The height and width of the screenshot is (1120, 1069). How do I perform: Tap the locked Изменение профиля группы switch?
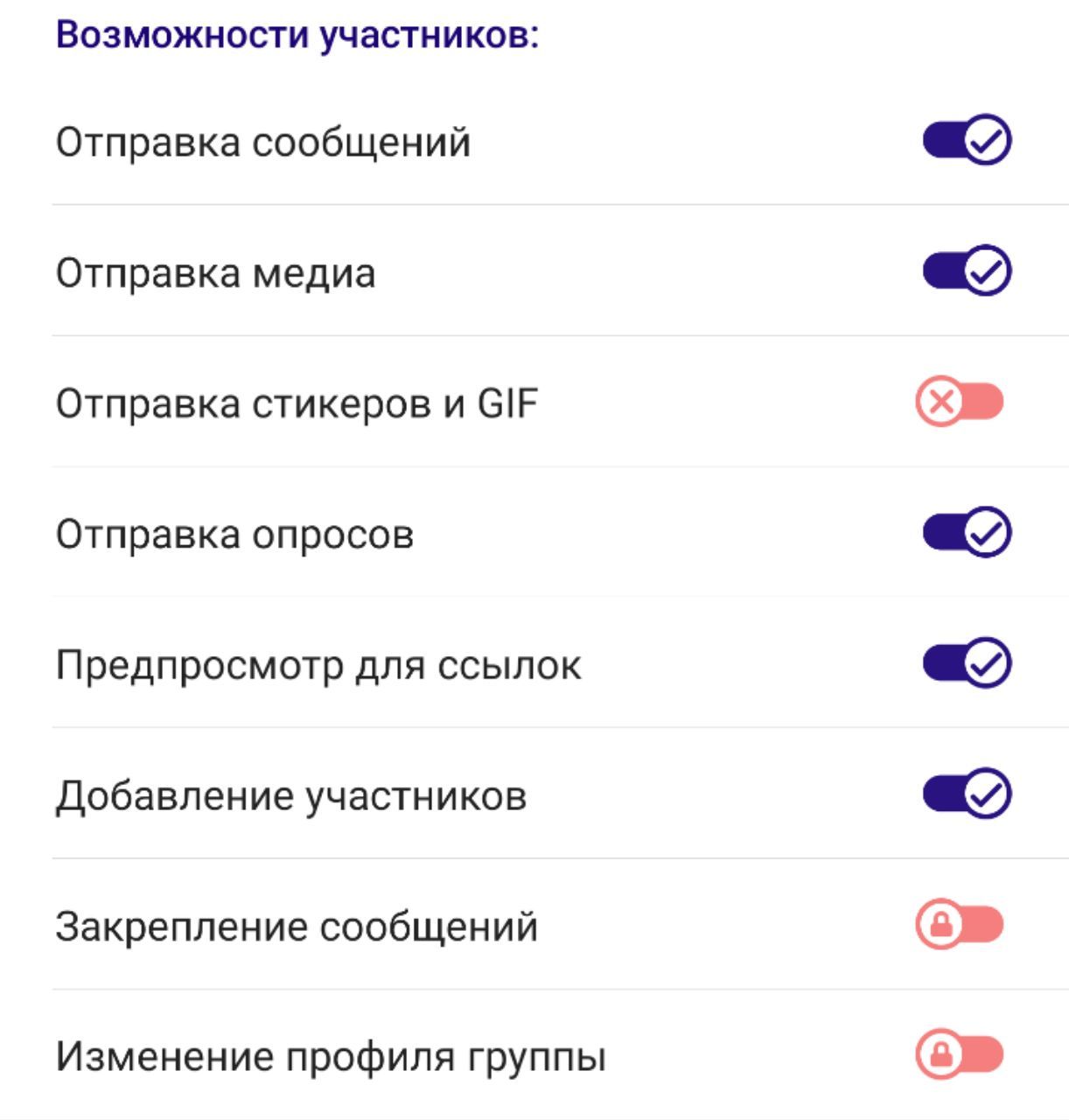coord(960,1055)
